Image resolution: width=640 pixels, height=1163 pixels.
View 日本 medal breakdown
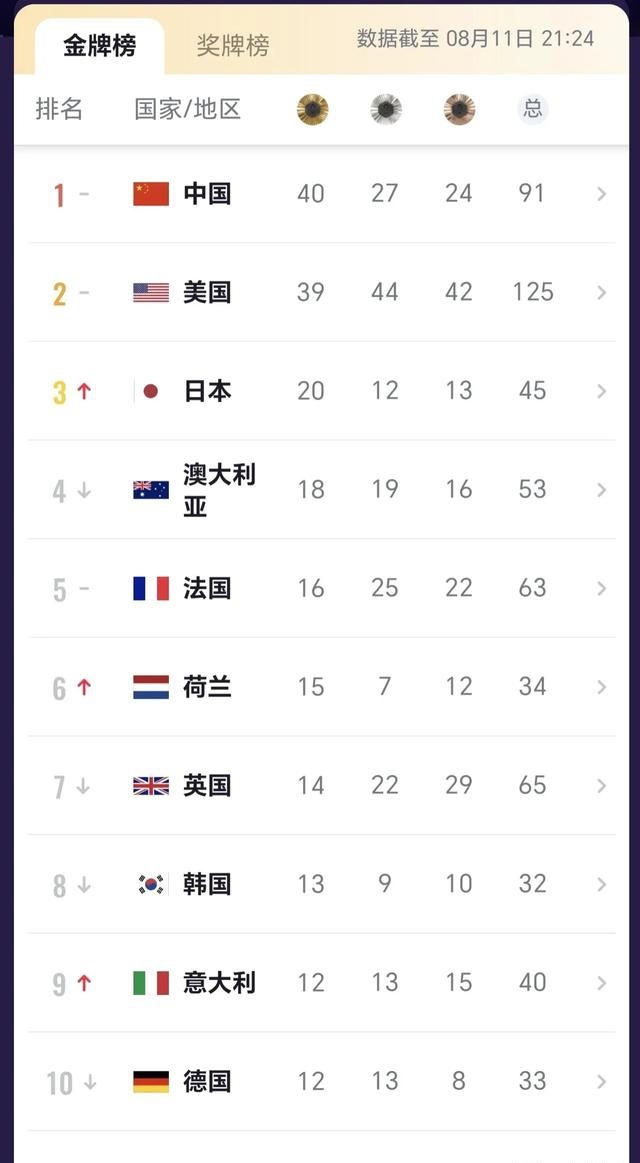point(322,391)
